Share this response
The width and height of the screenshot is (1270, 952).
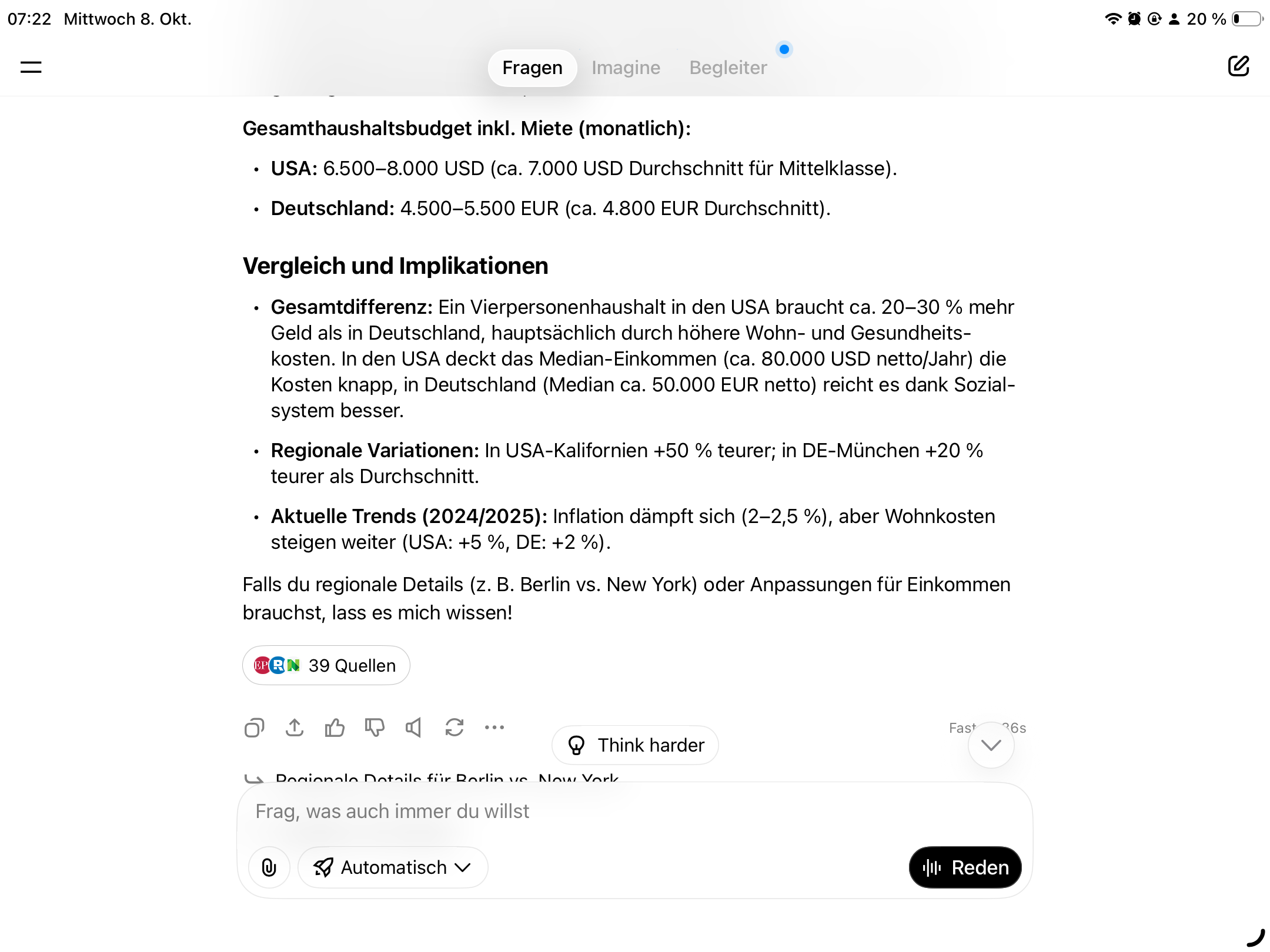click(294, 728)
